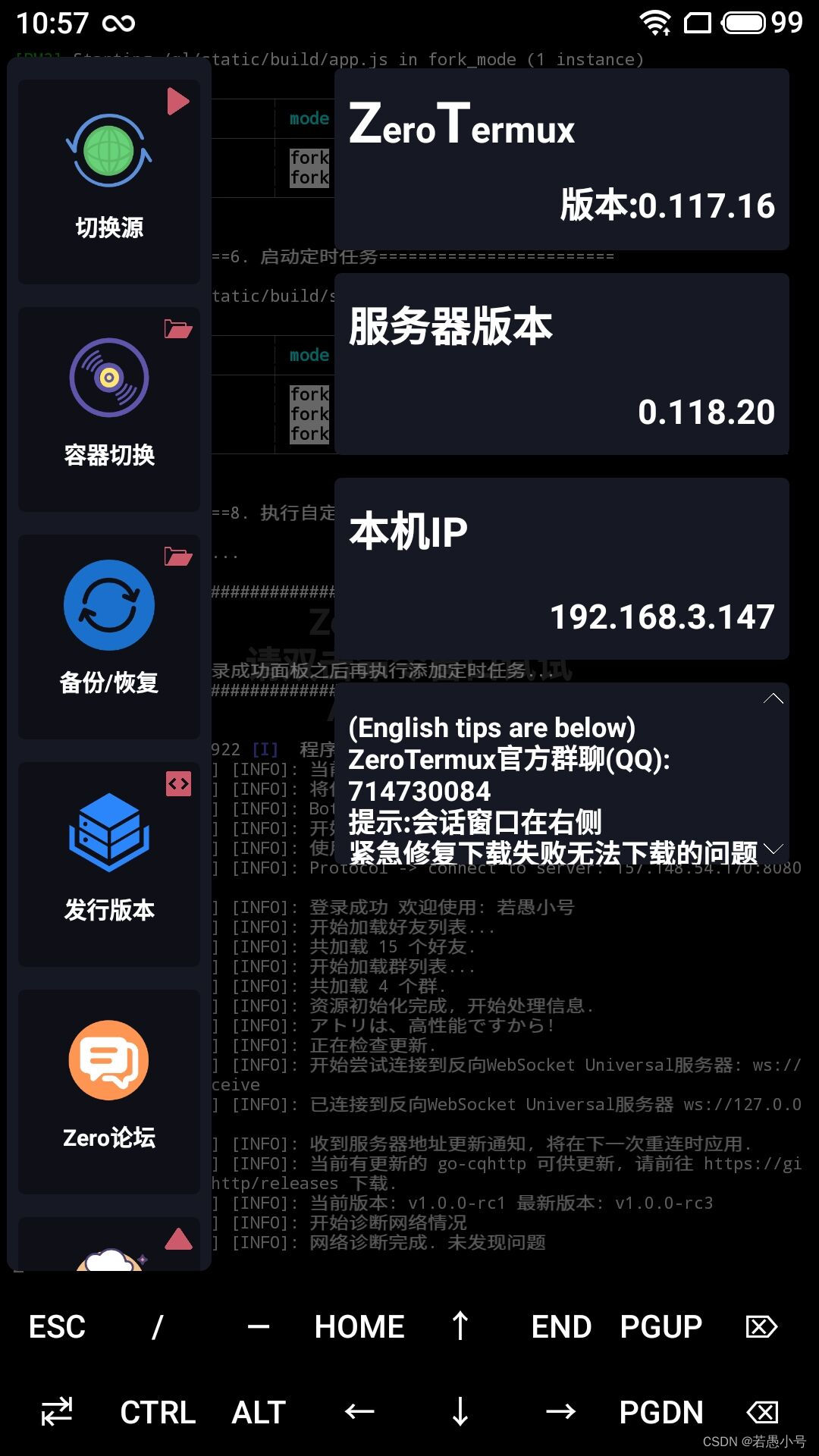Collapse the tips panel with the up chevron
819x1456 pixels.
(773, 698)
